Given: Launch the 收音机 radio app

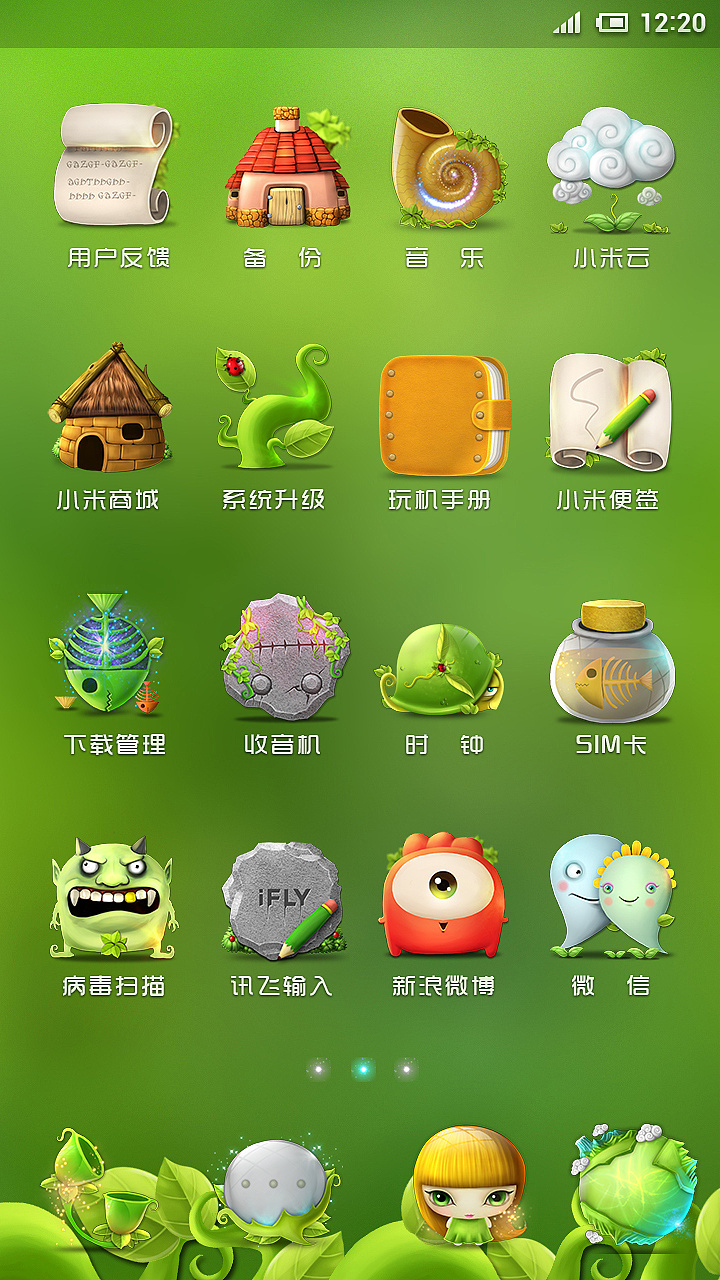Looking at the screenshot, I should 284,654.
